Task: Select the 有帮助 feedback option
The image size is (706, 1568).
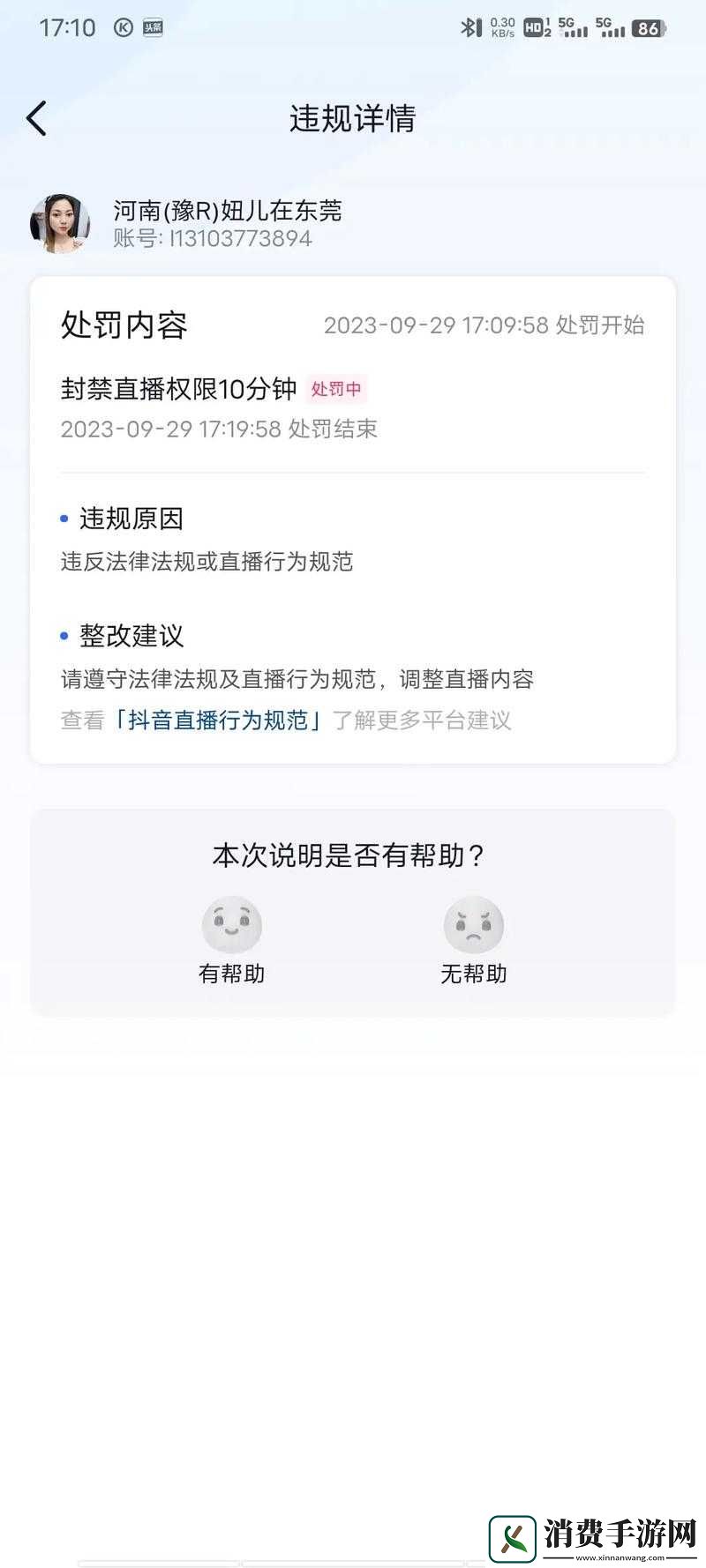Action: click(232, 974)
